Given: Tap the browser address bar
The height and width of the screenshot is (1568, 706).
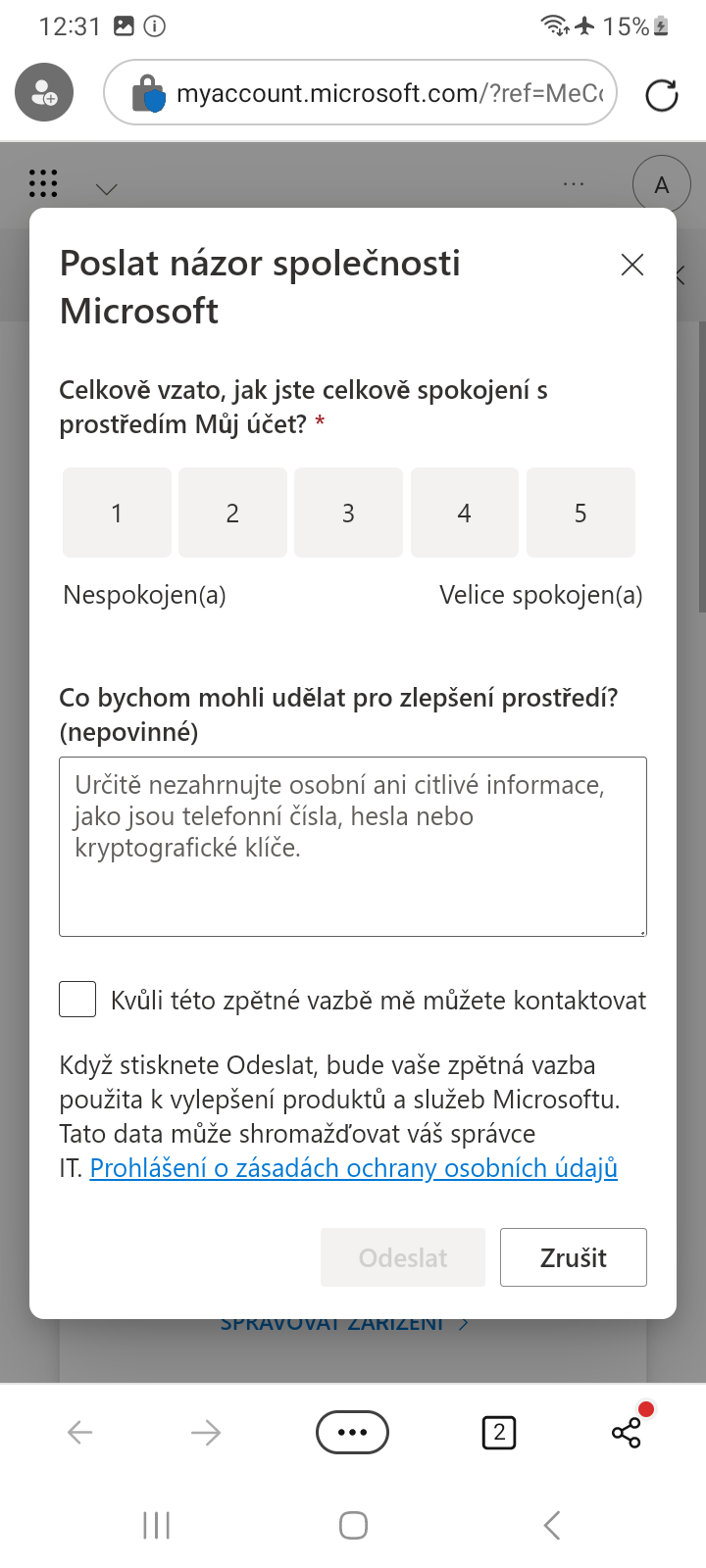Looking at the screenshot, I should 382,93.
